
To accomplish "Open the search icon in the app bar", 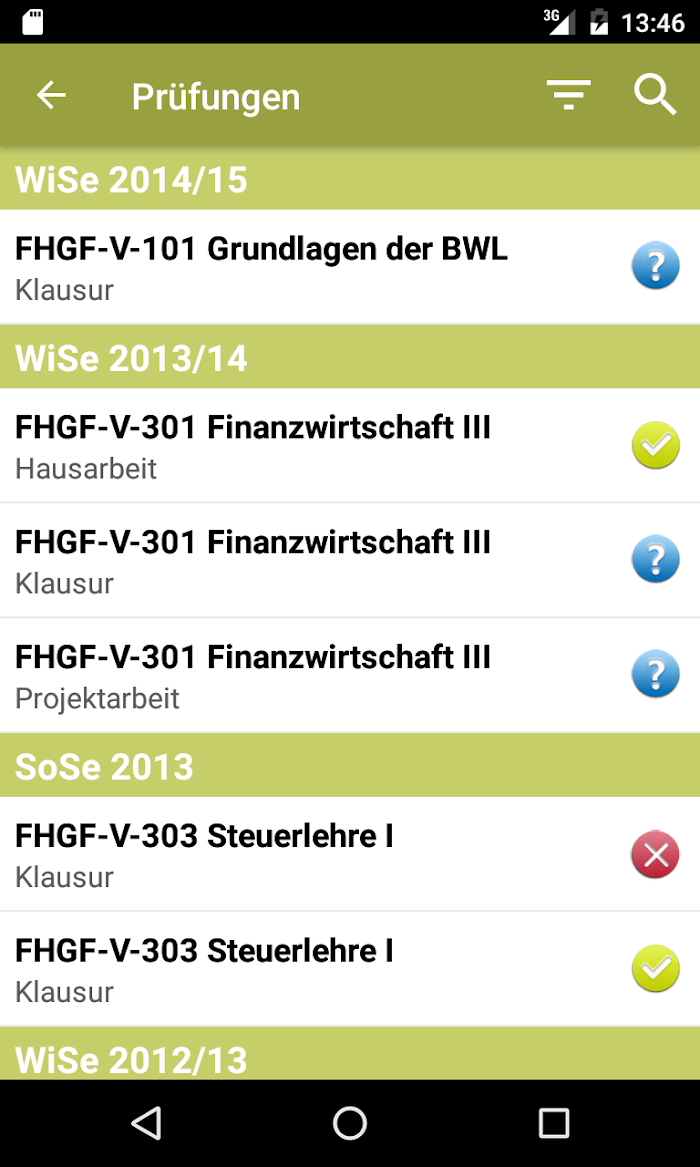I will coord(655,95).
